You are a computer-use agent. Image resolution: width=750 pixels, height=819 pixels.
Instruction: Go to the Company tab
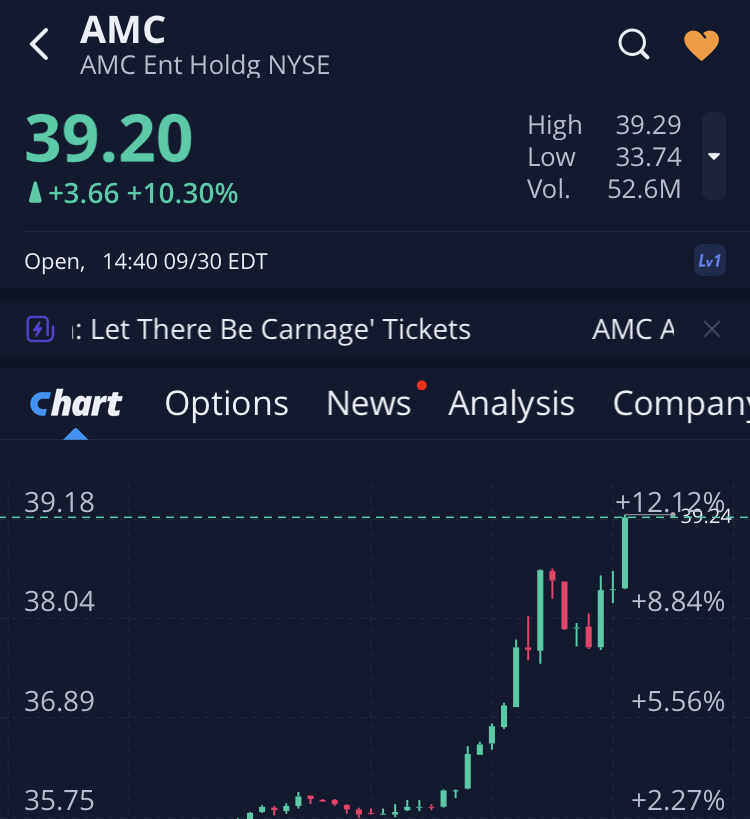(680, 403)
